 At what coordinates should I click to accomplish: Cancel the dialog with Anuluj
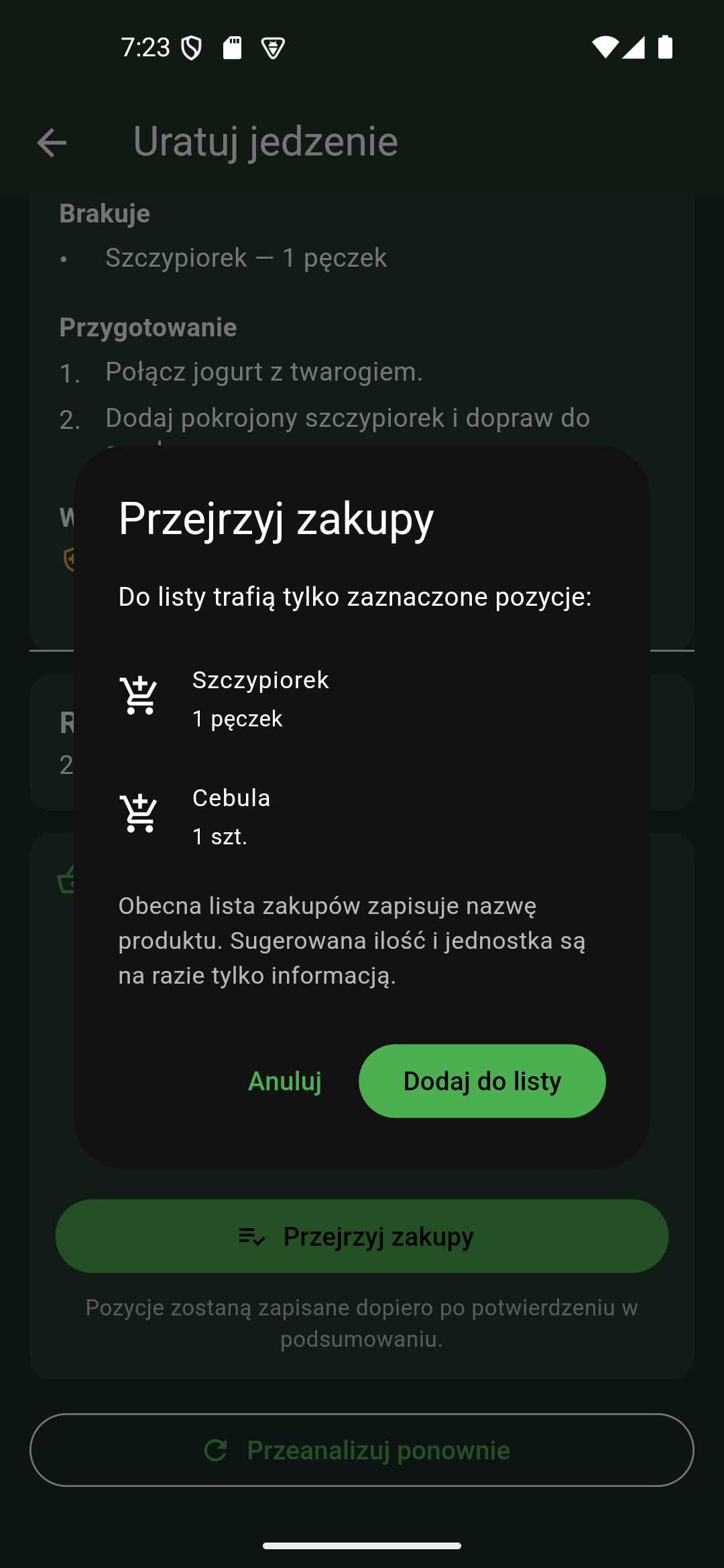tap(285, 1081)
